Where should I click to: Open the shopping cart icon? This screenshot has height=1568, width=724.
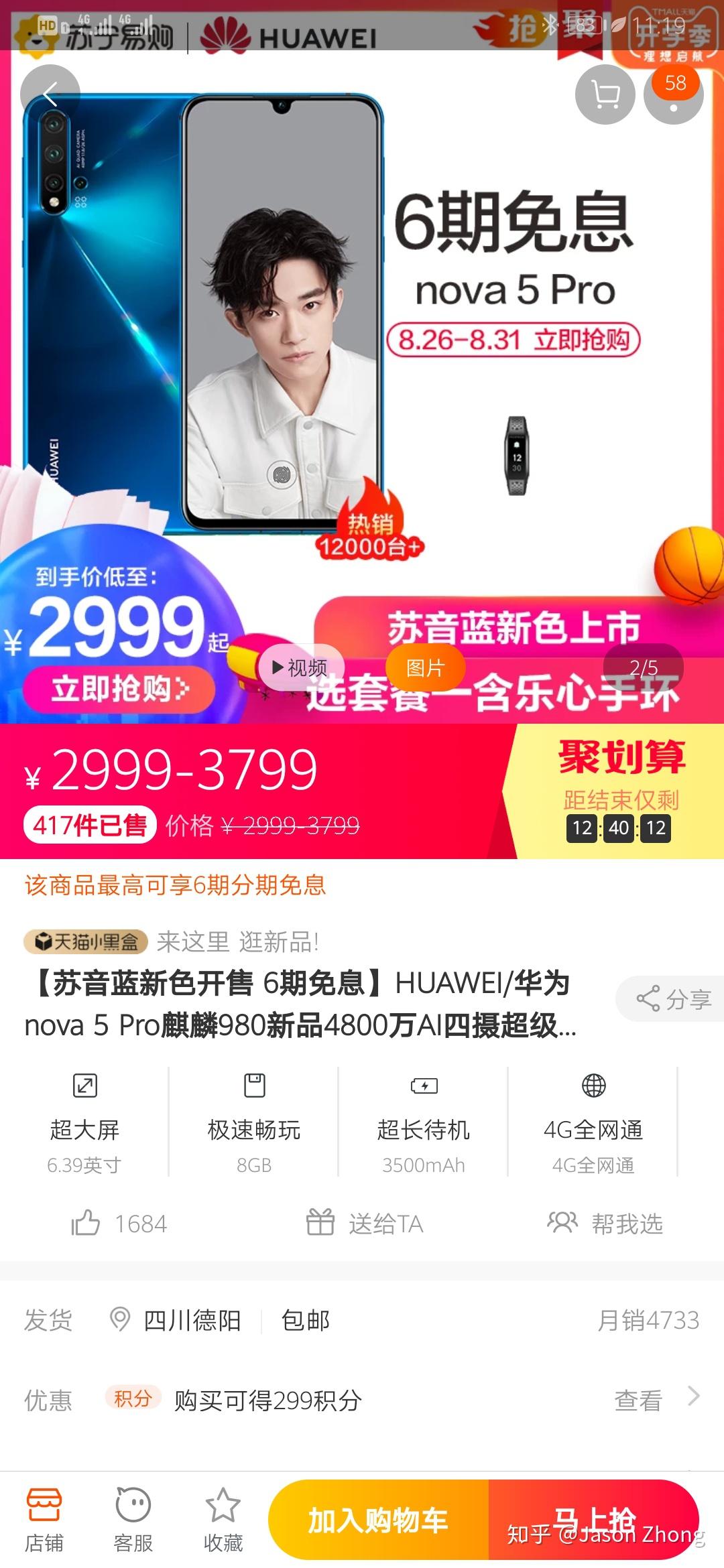pyautogui.click(x=605, y=94)
